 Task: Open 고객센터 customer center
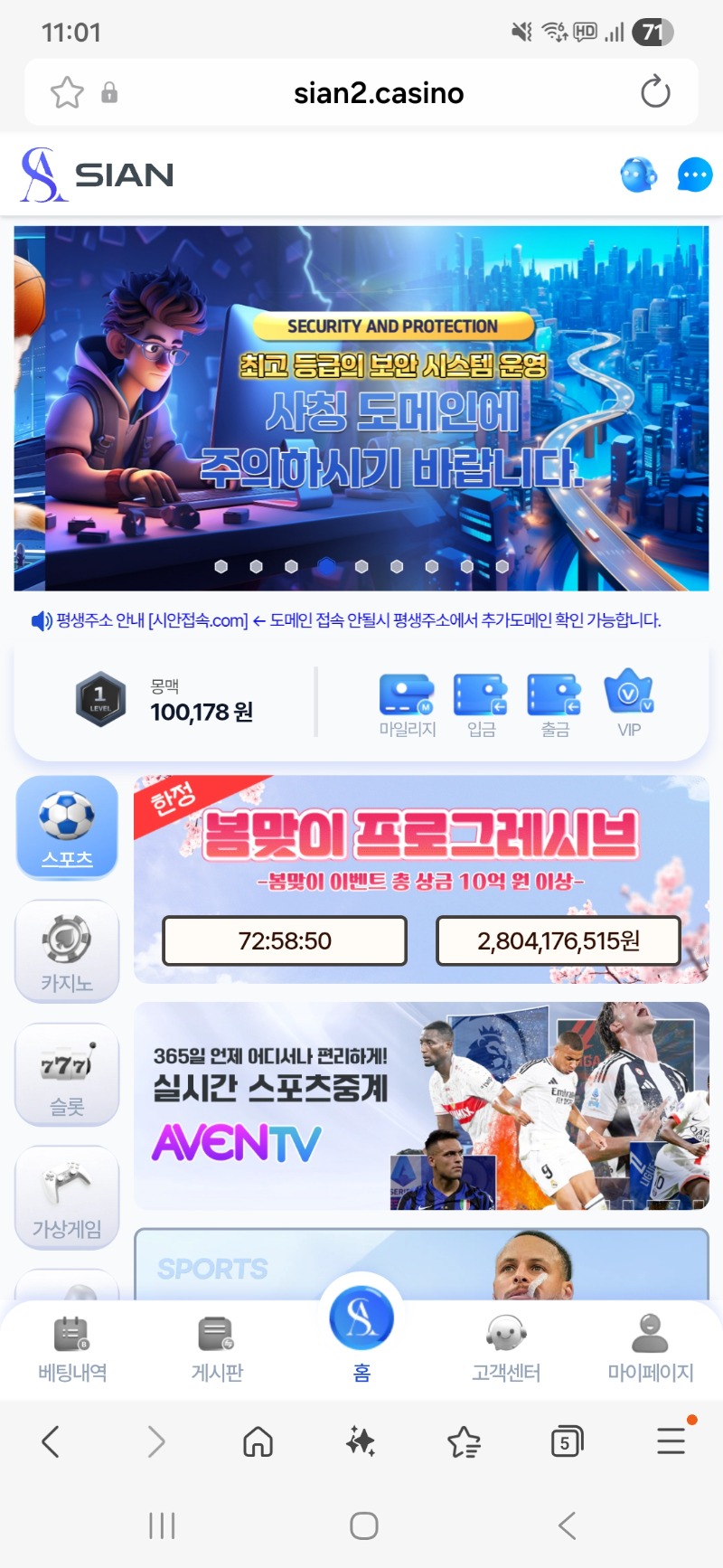(506, 1347)
